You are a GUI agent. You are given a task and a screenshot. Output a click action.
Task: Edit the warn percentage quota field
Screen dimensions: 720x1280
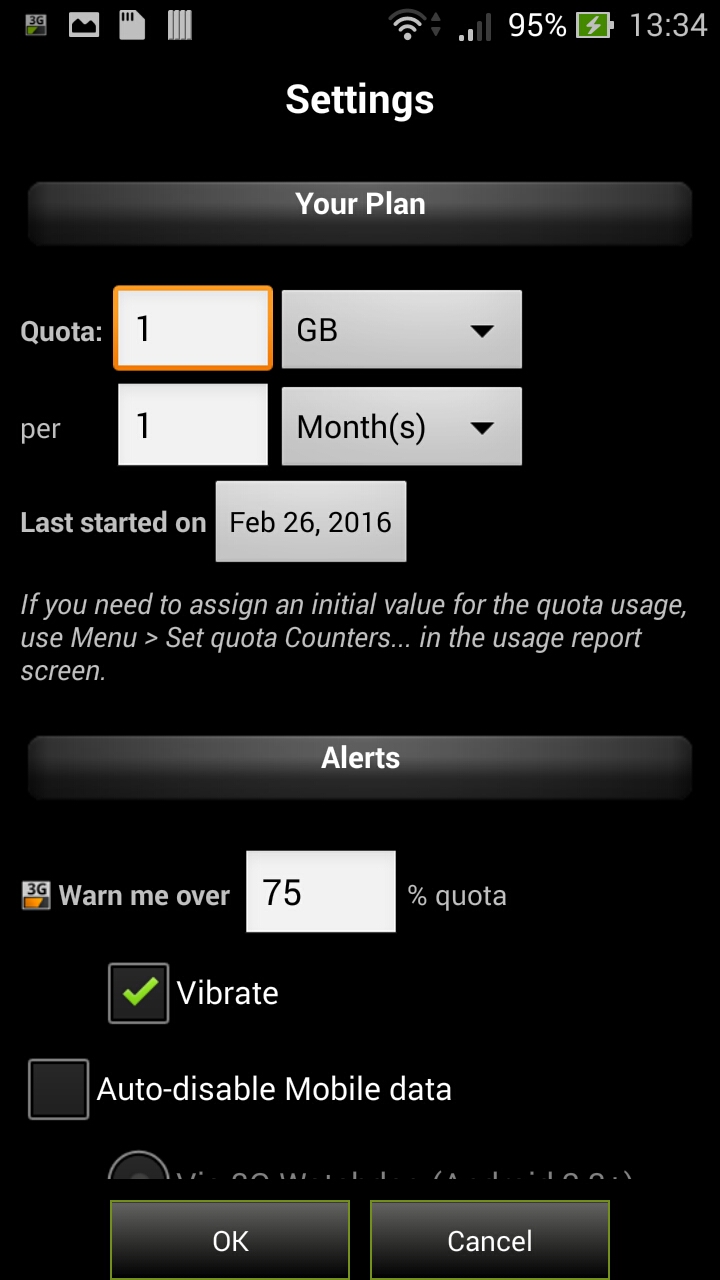[x=320, y=892]
